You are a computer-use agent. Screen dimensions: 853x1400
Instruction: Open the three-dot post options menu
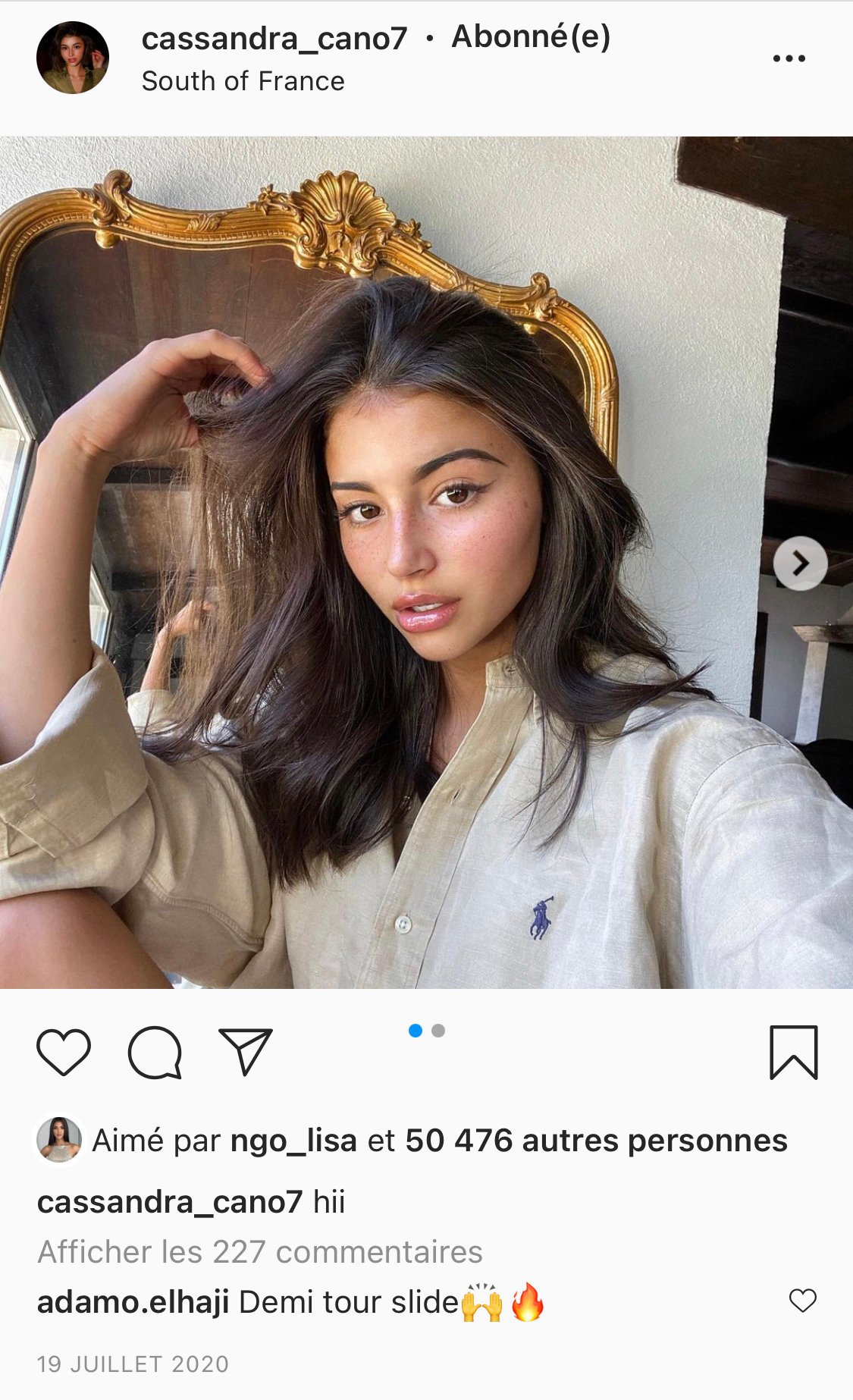pyautogui.click(x=789, y=58)
